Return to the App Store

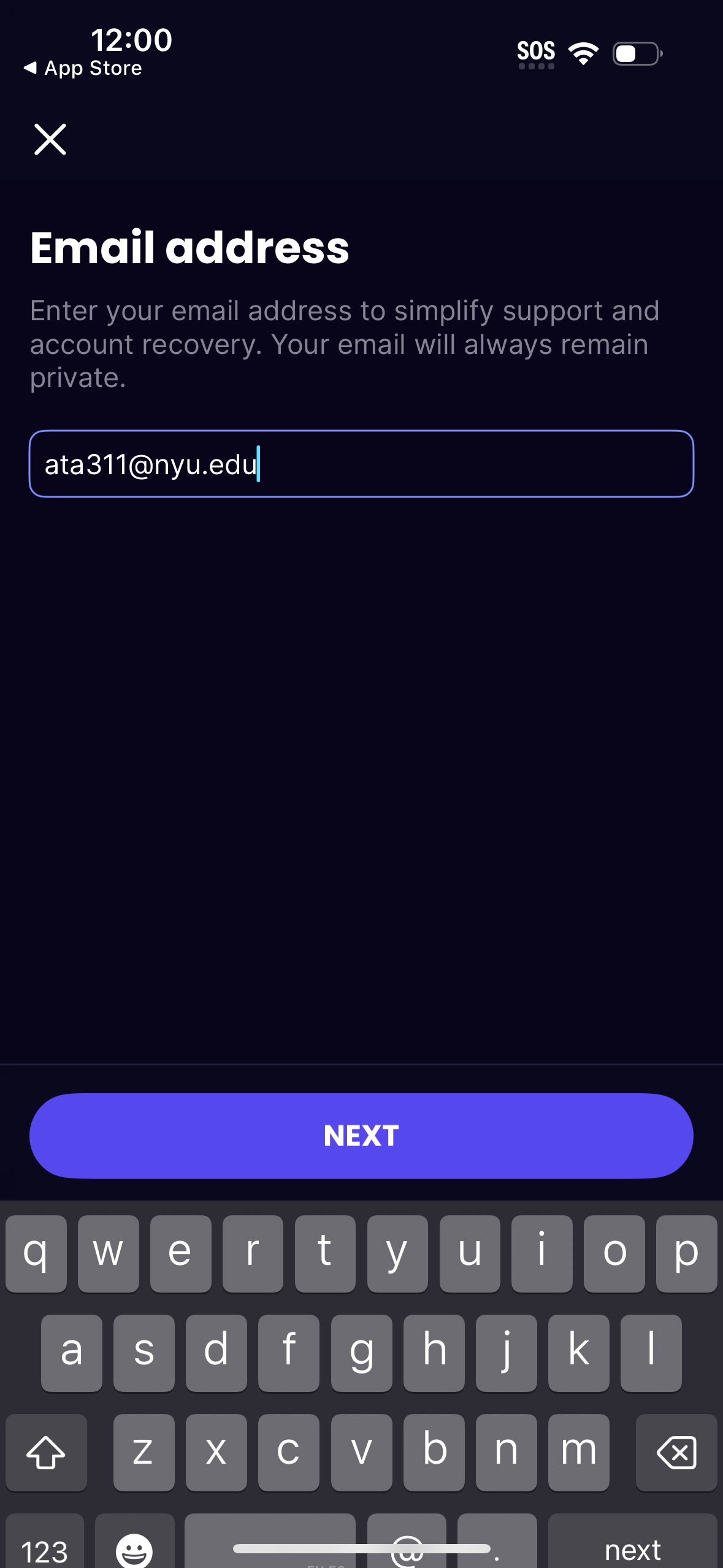point(84,67)
